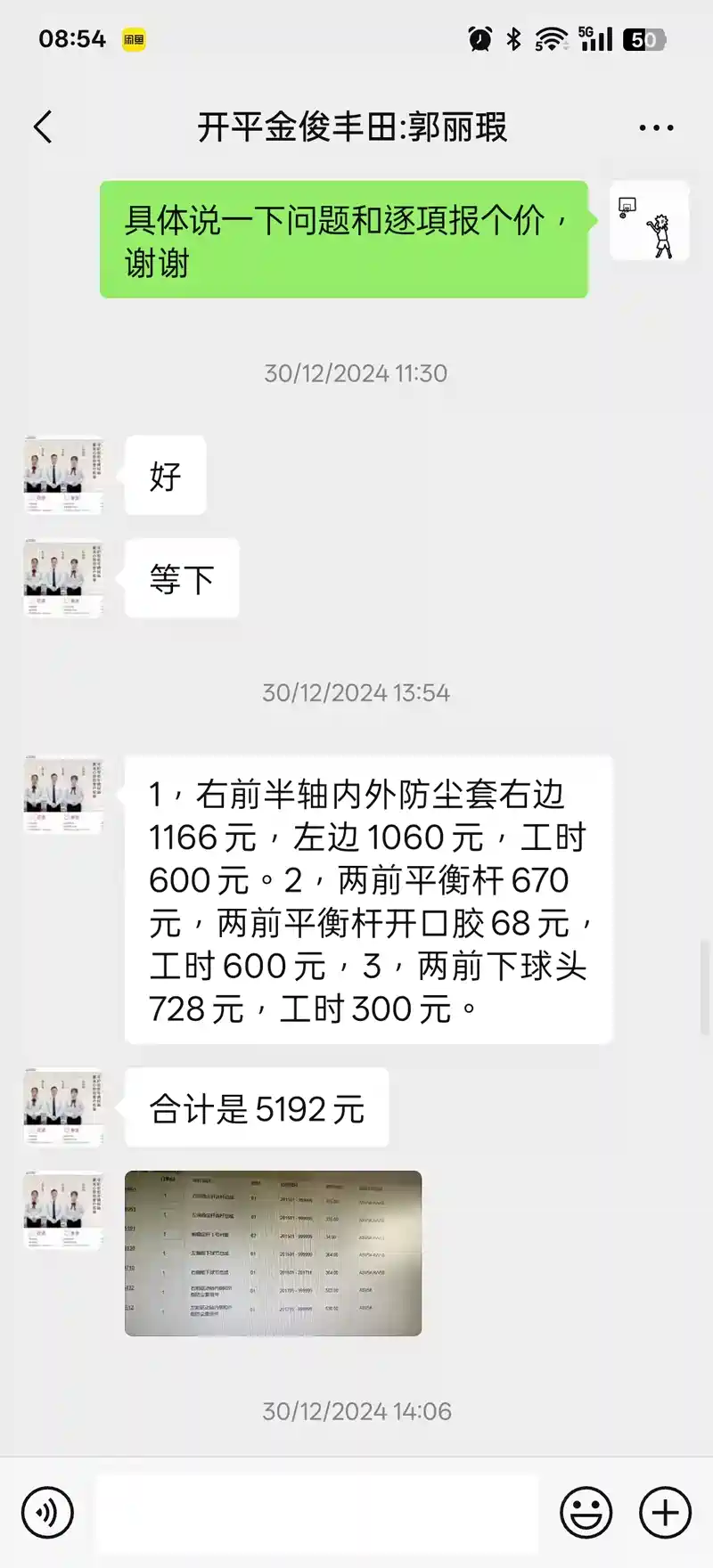
Task: Tap the message text field
Action: (x=316, y=1513)
